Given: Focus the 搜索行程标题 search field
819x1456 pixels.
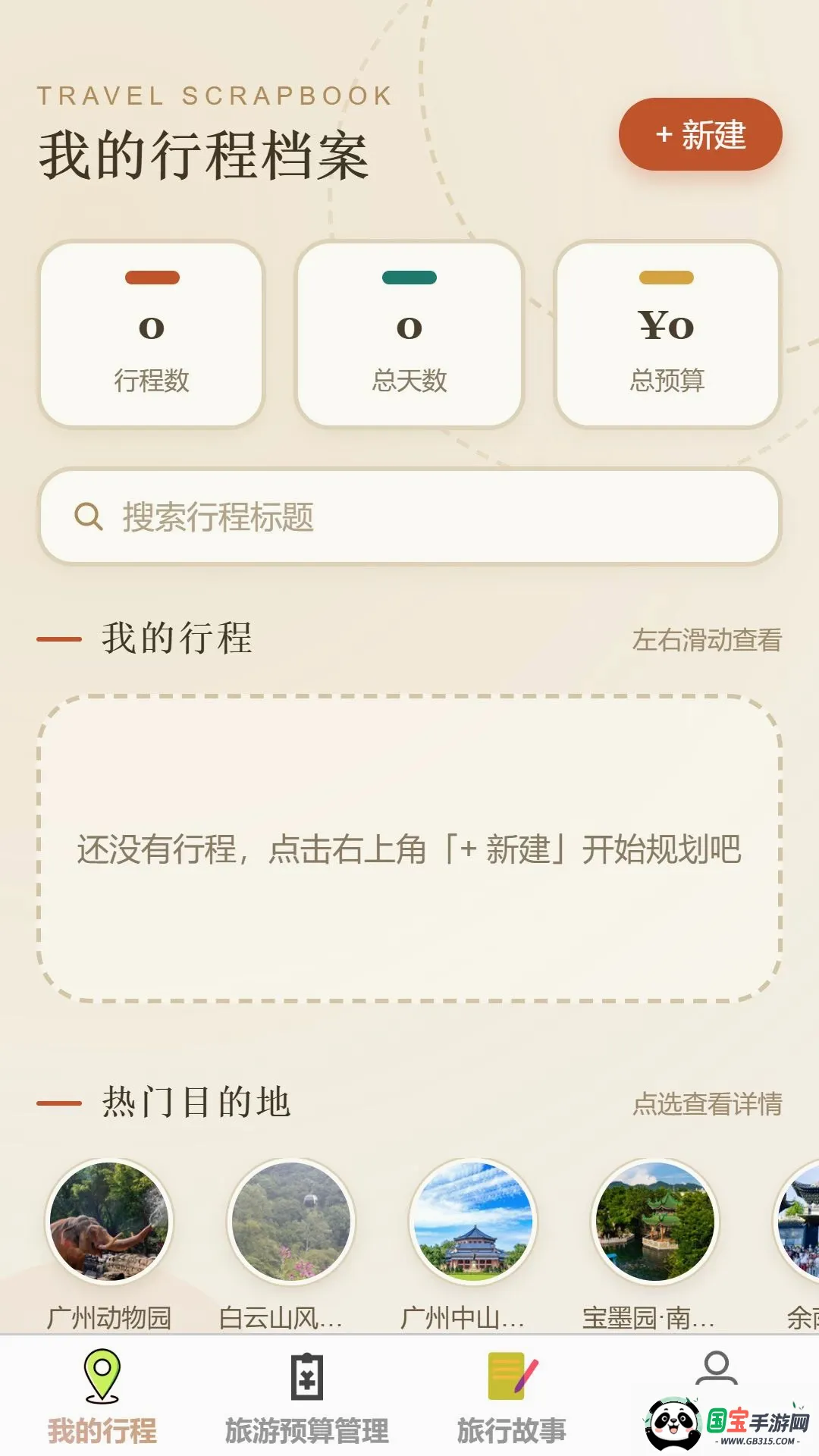Looking at the screenshot, I should [x=409, y=516].
